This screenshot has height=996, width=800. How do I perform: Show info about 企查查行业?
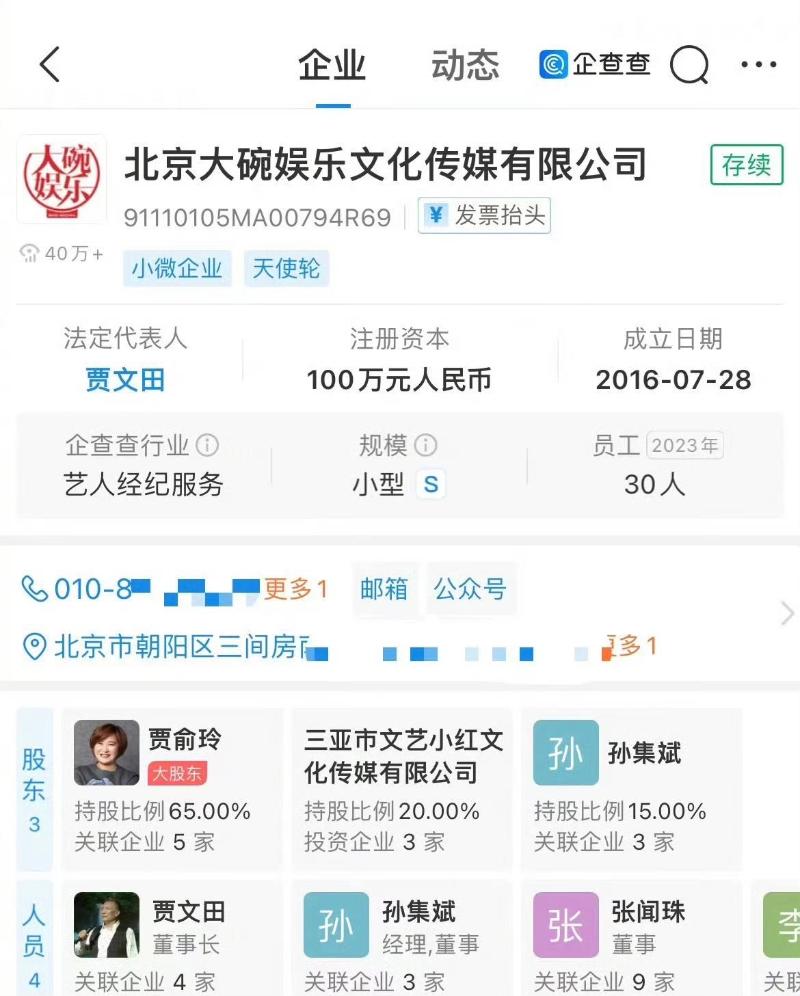coord(208,445)
